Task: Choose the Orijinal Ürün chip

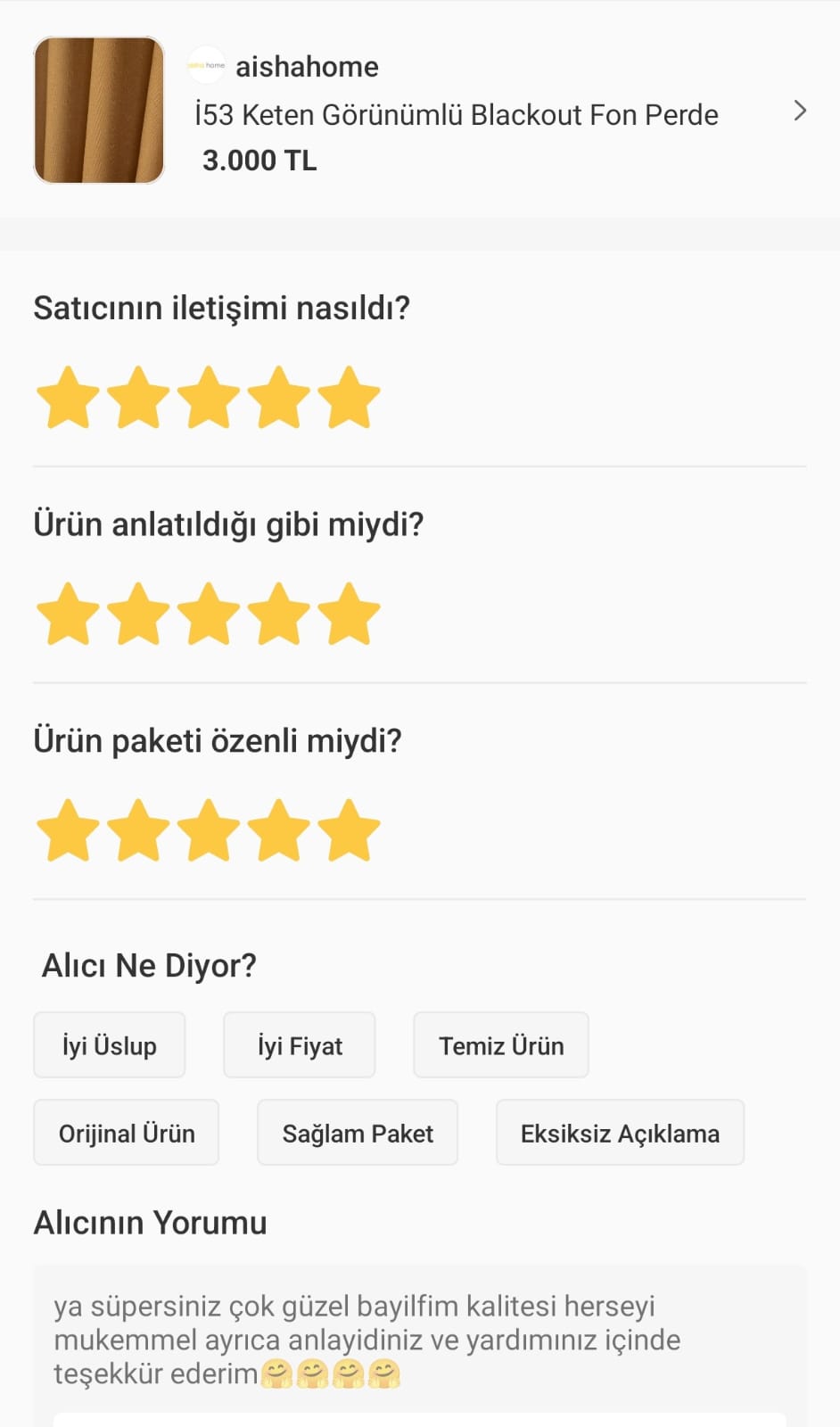Action: point(127,1132)
